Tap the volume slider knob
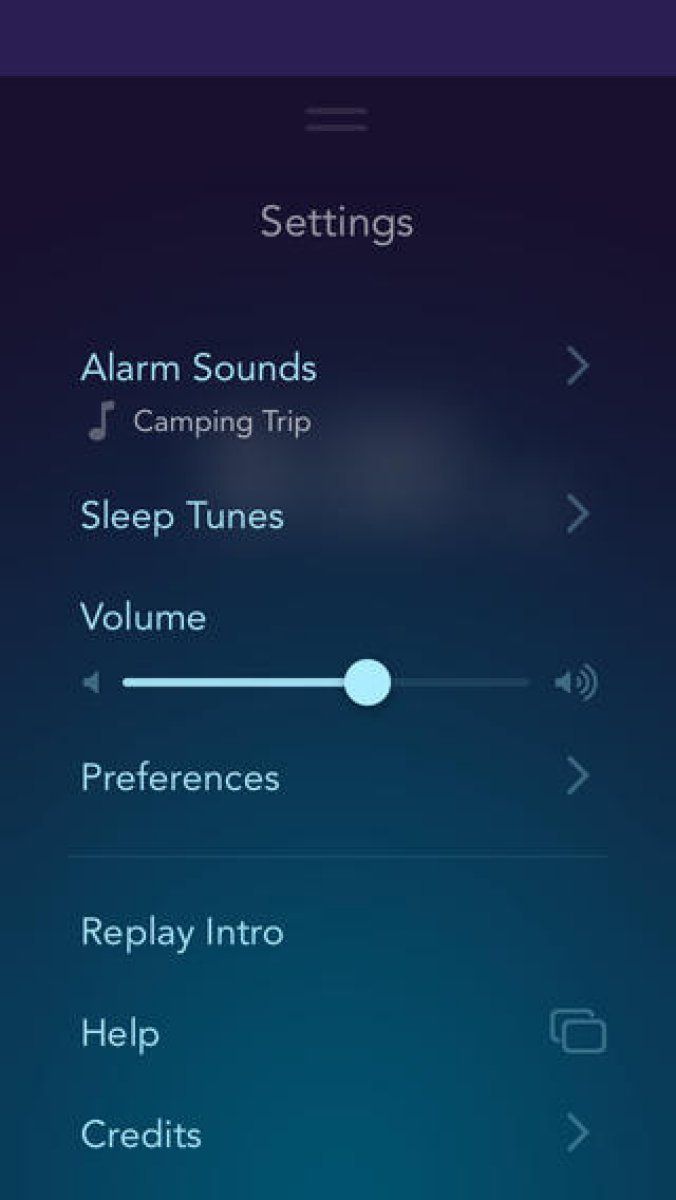This screenshot has height=1200, width=676. point(367,683)
